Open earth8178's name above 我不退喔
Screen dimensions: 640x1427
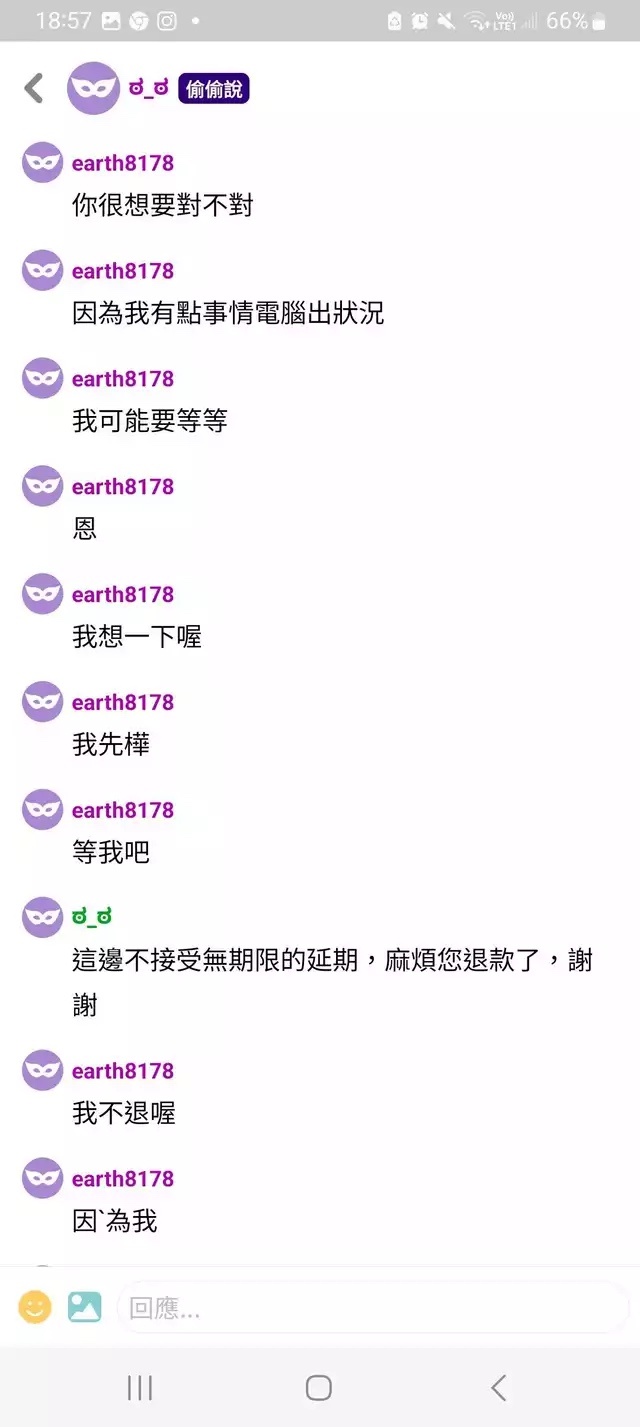[x=123, y=1071]
